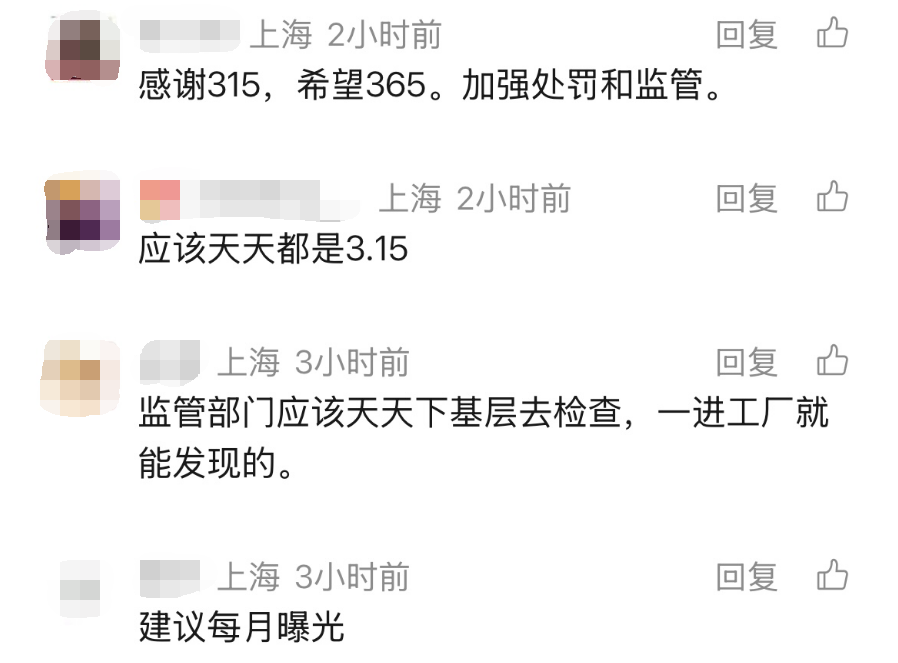This screenshot has height=663, width=898.
Task: Open avatar of the "感谢315" commenter
Action: [83, 48]
